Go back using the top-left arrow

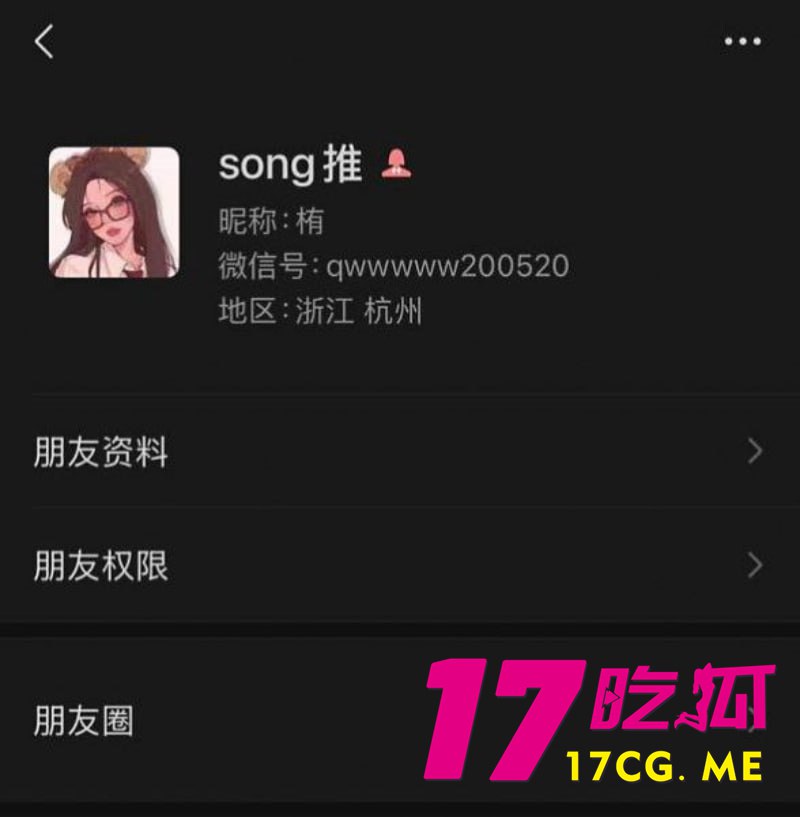(x=44, y=42)
